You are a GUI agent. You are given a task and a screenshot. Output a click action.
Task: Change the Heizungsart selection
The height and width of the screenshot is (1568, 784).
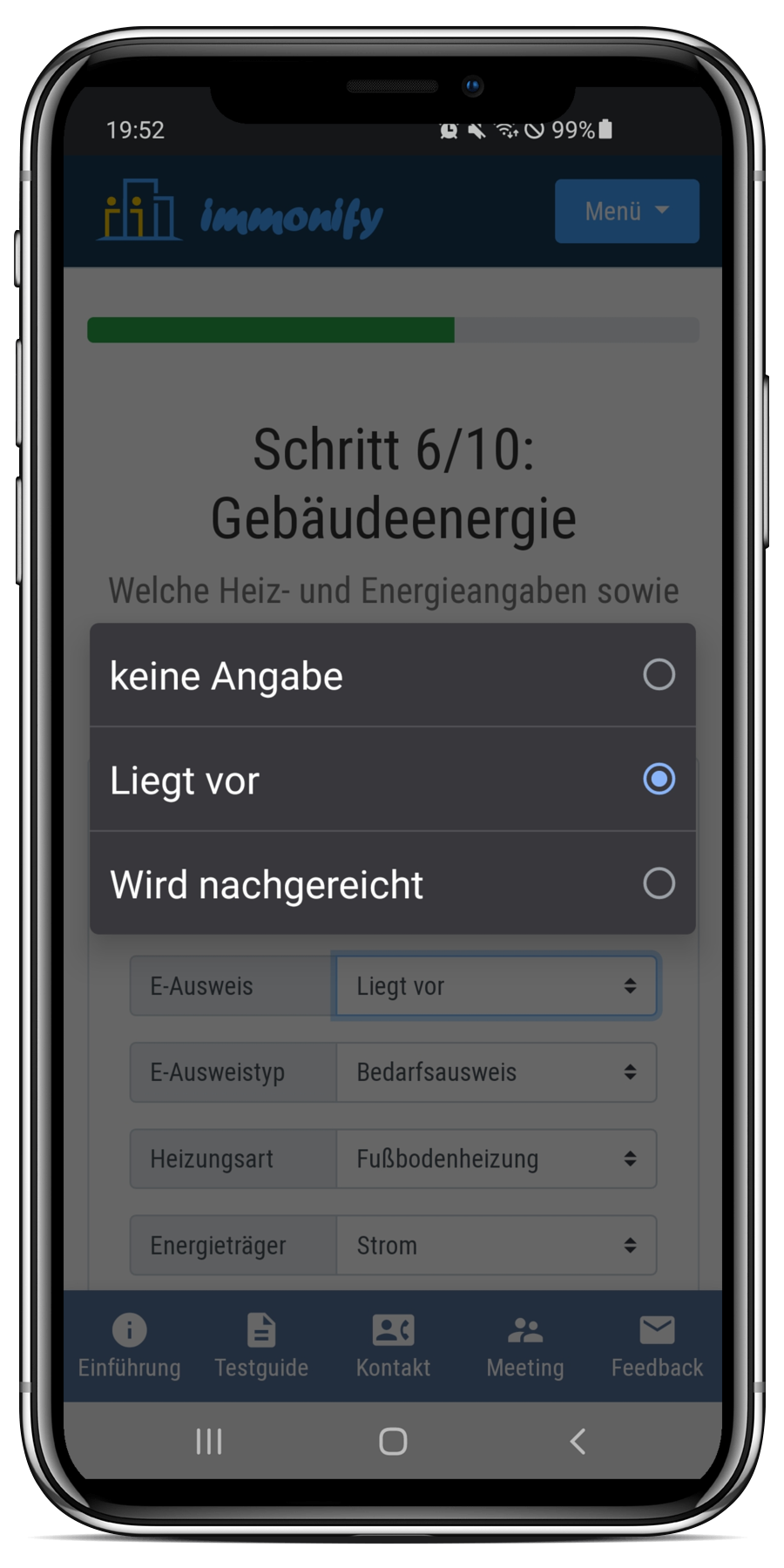coord(495,1159)
